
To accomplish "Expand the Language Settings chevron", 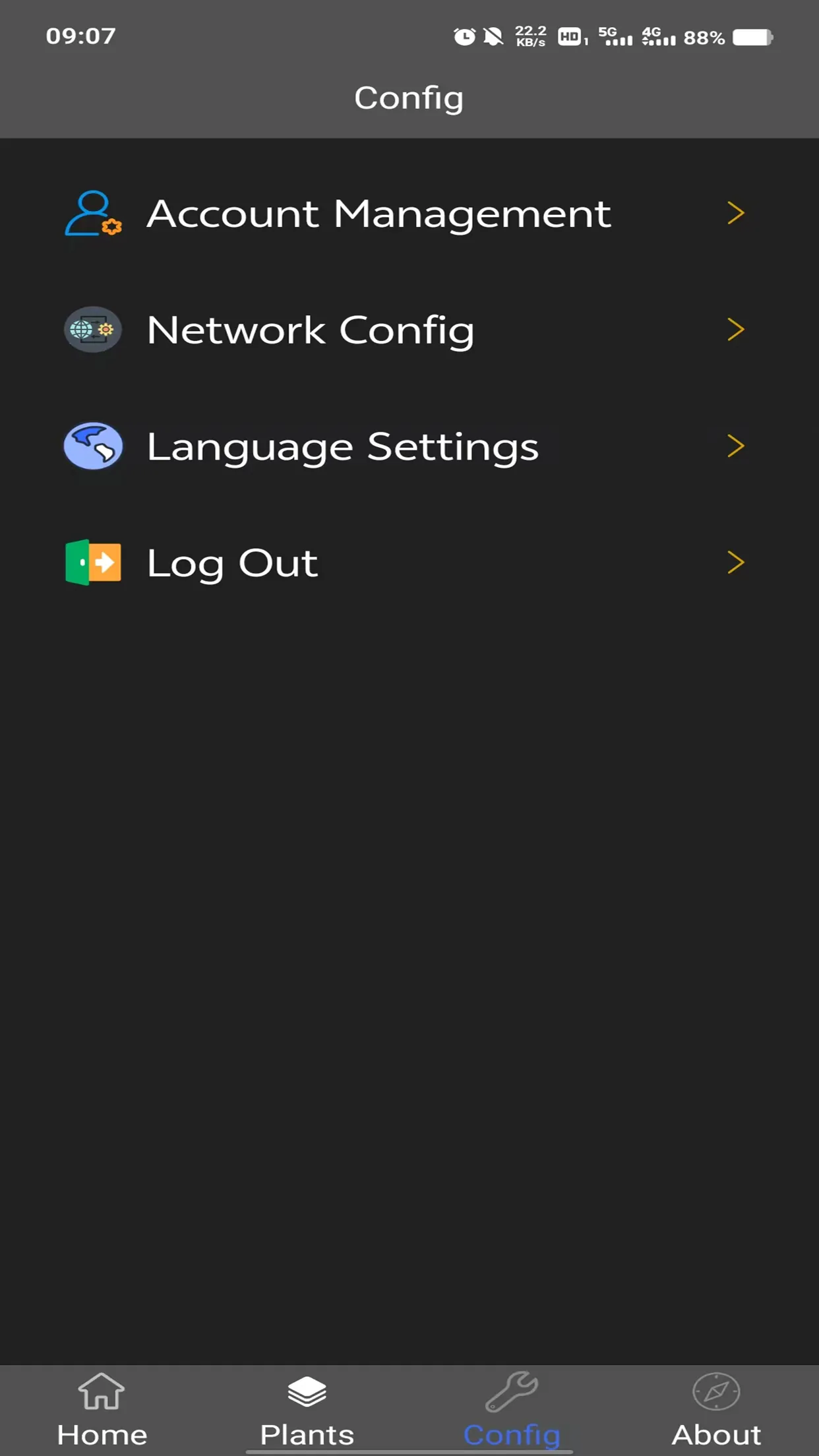I will coord(736,446).
